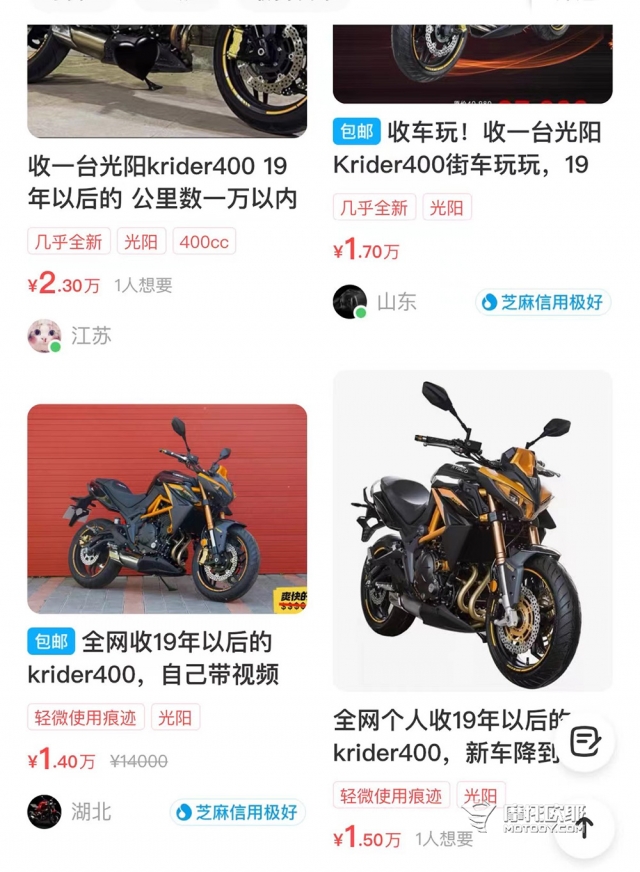View the 湖北 seller's avatar profile

click(x=44, y=811)
